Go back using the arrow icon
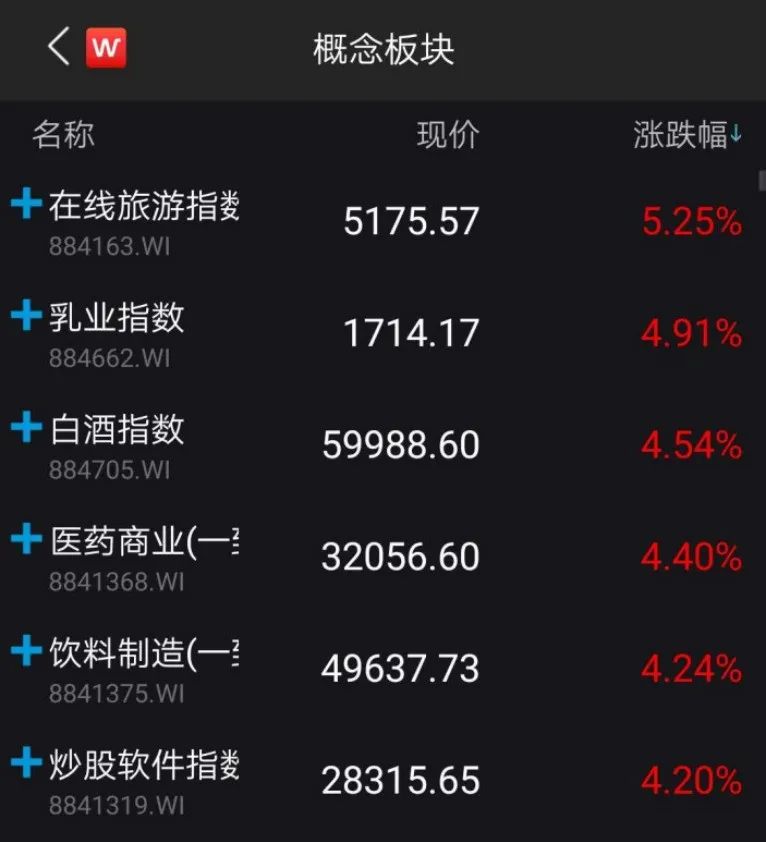 [59, 47]
